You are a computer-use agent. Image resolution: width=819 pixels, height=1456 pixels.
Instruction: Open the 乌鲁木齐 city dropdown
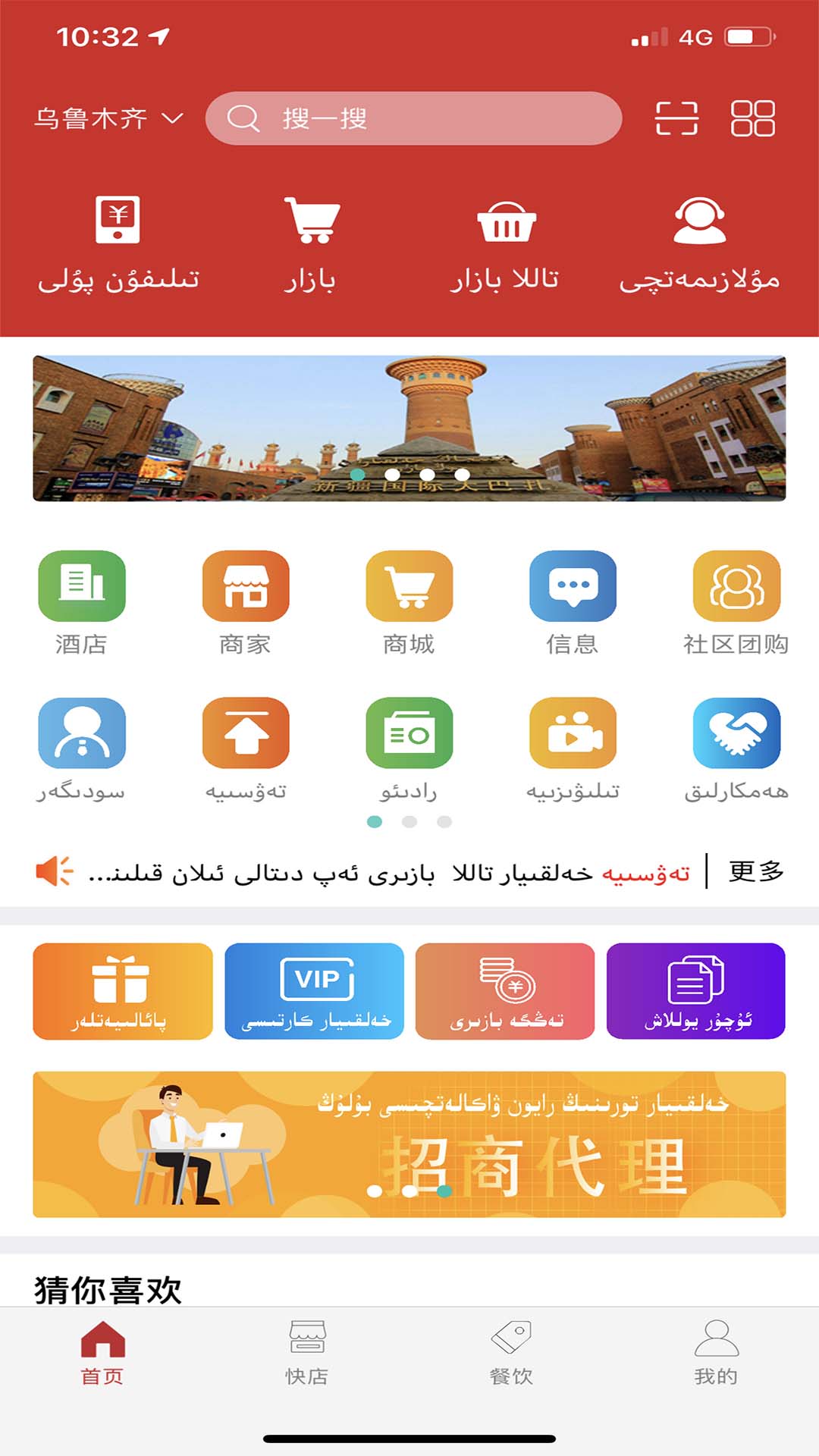(108, 119)
